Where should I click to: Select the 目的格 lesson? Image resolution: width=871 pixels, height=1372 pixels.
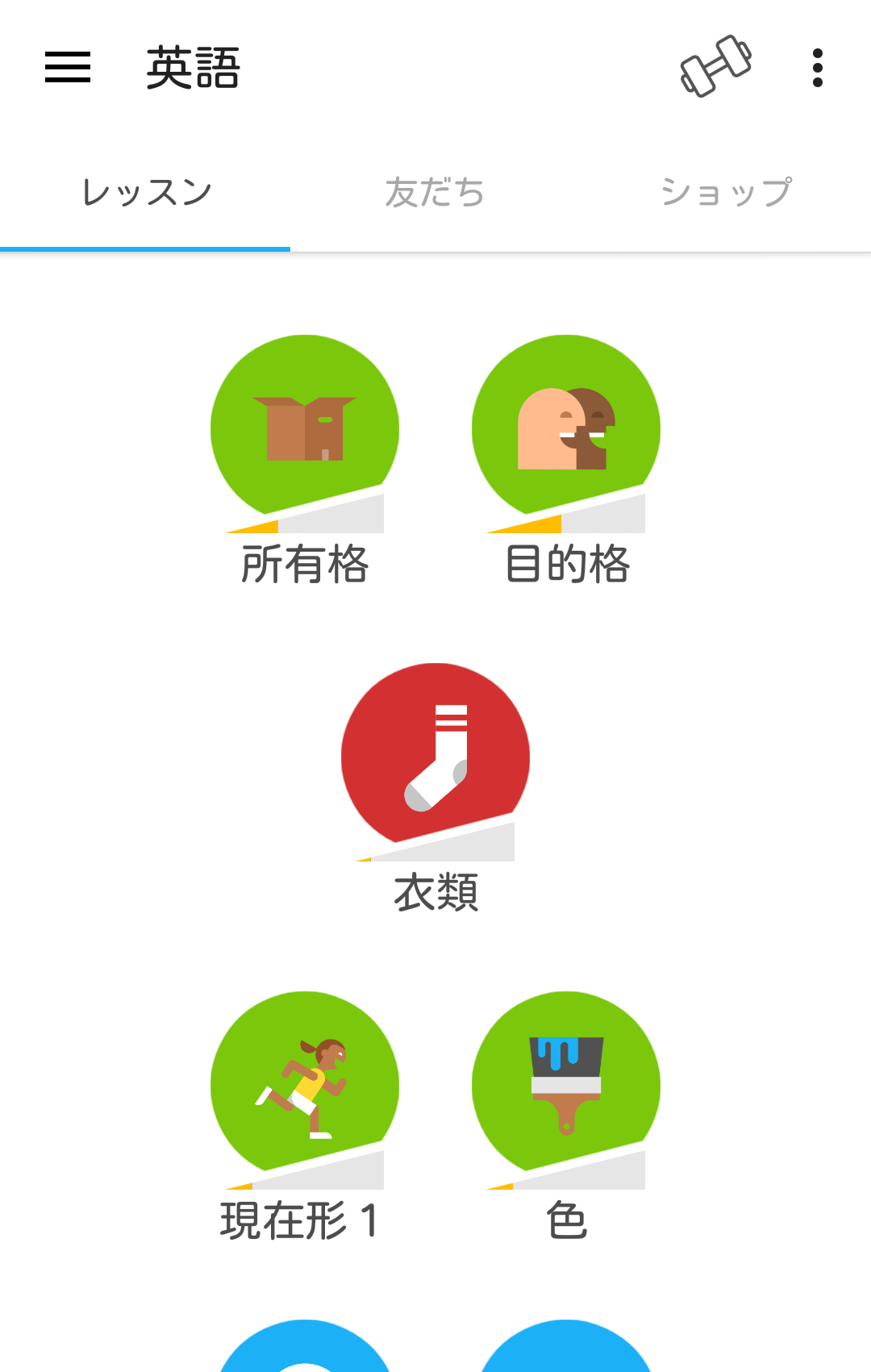[566, 429]
